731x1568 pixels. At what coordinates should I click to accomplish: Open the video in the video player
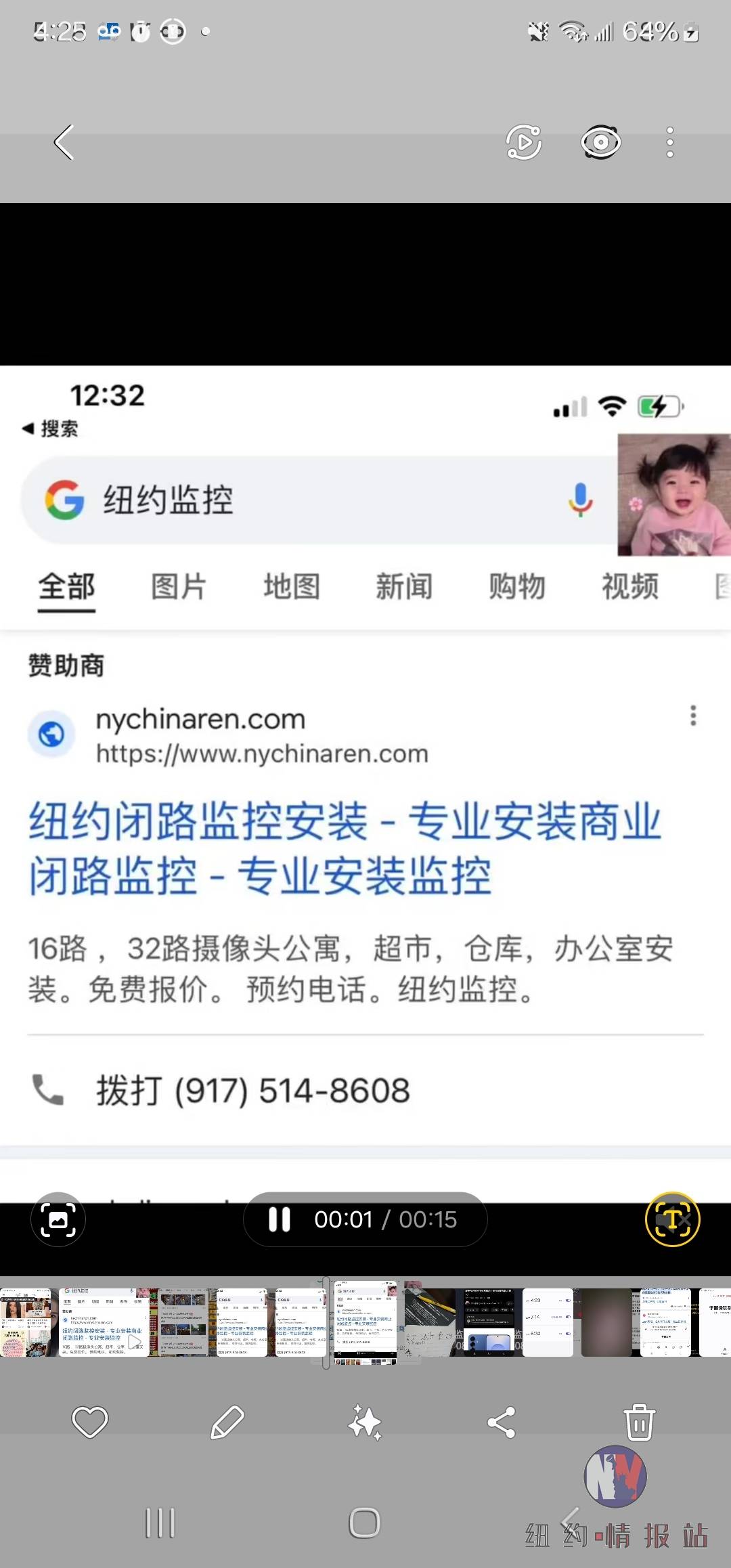tap(524, 143)
